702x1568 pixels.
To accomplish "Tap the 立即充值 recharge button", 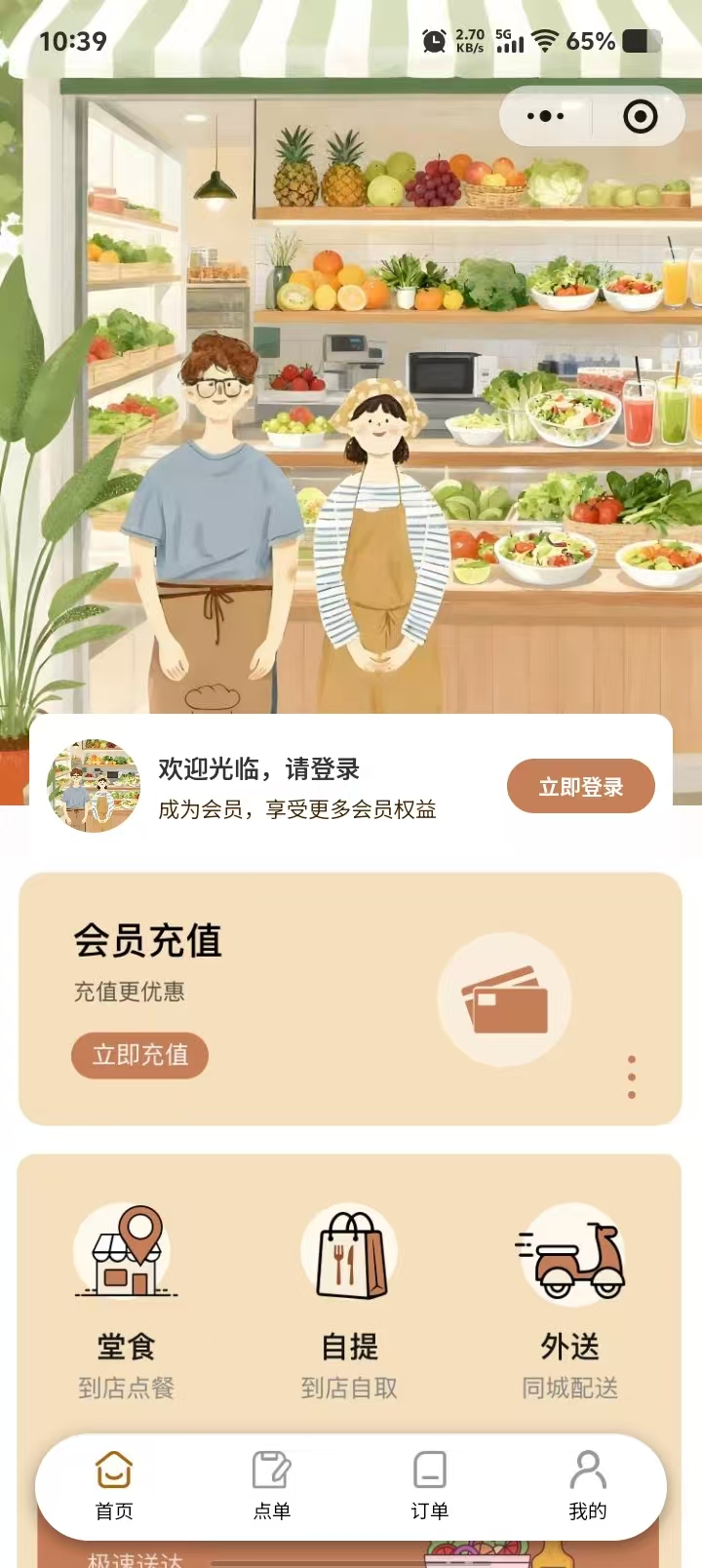I will tap(139, 1055).
